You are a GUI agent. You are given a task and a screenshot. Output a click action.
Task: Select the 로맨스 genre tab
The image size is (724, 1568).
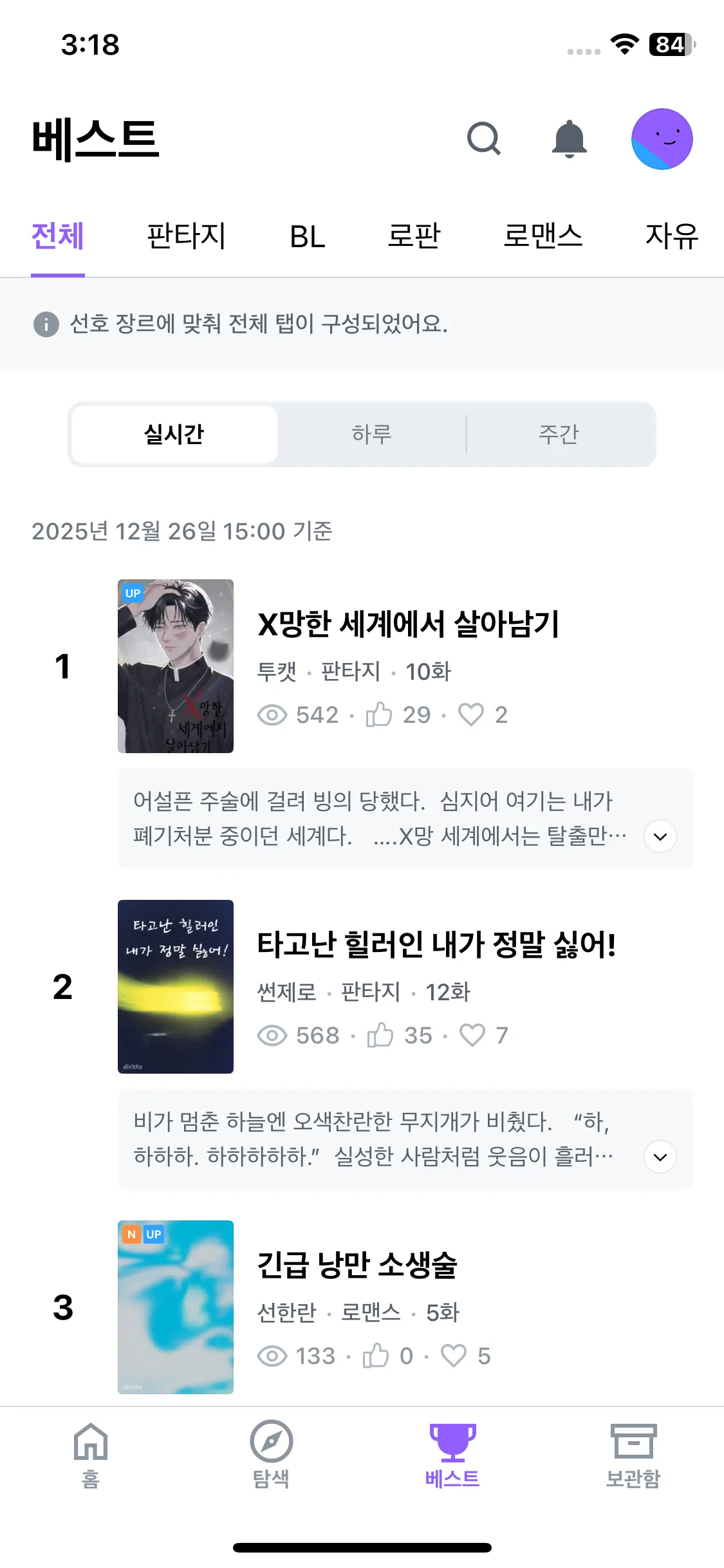pyautogui.click(x=543, y=236)
